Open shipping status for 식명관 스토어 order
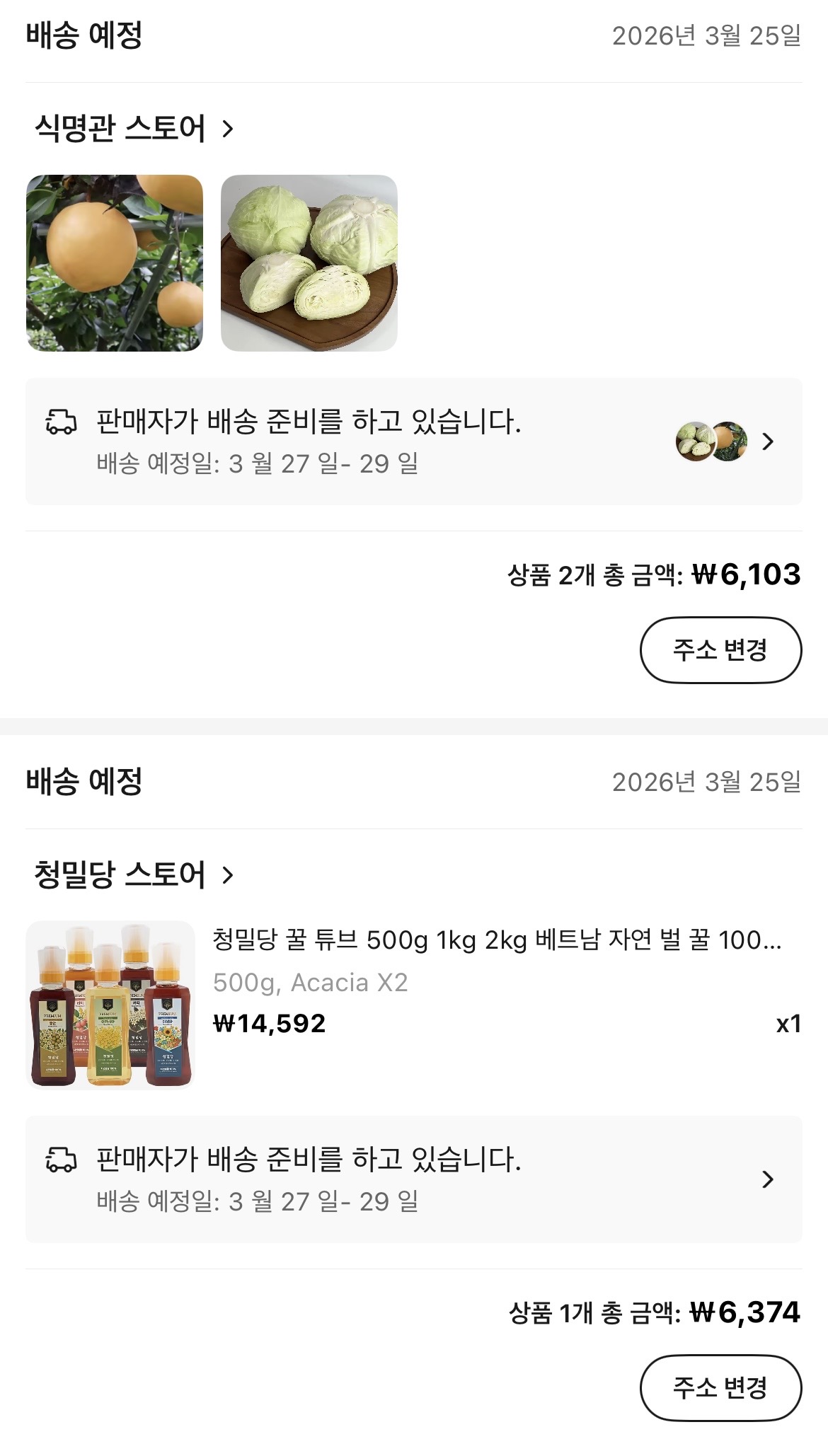 point(413,441)
